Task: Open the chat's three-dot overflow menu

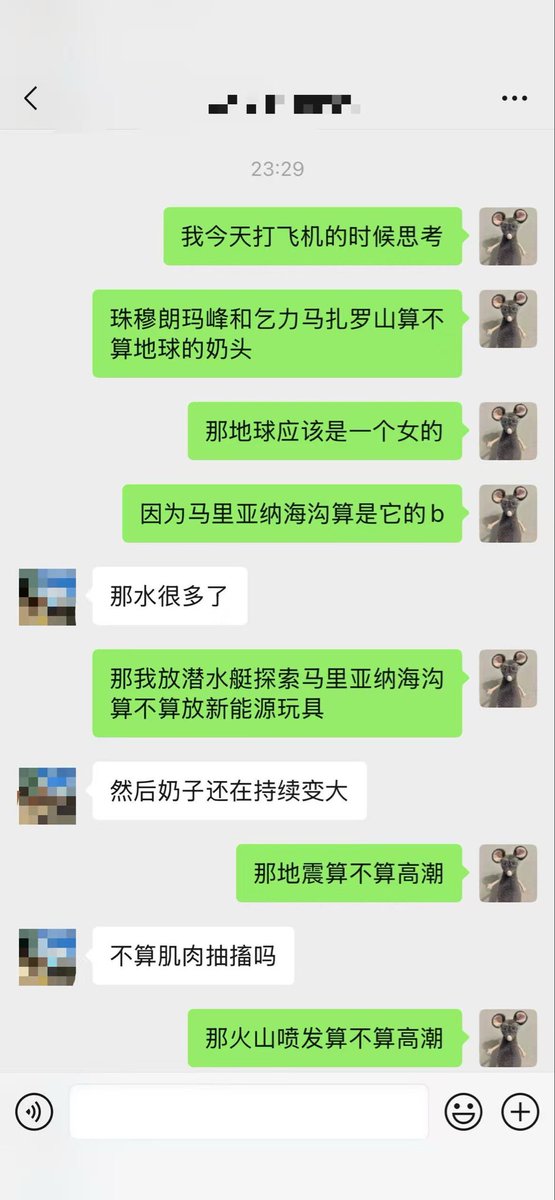Action: click(514, 98)
